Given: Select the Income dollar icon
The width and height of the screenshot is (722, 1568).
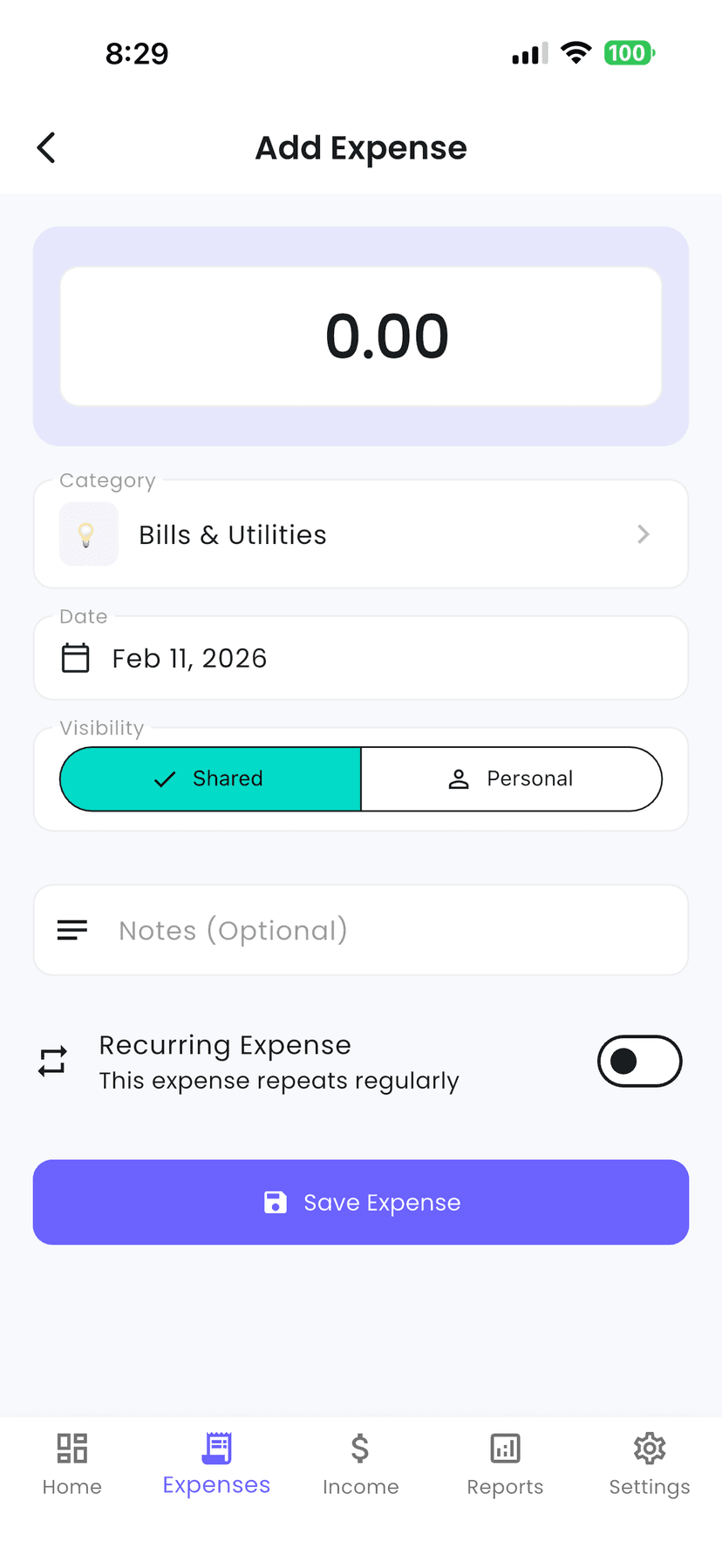Looking at the screenshot, I should [x=360, y=1448].
